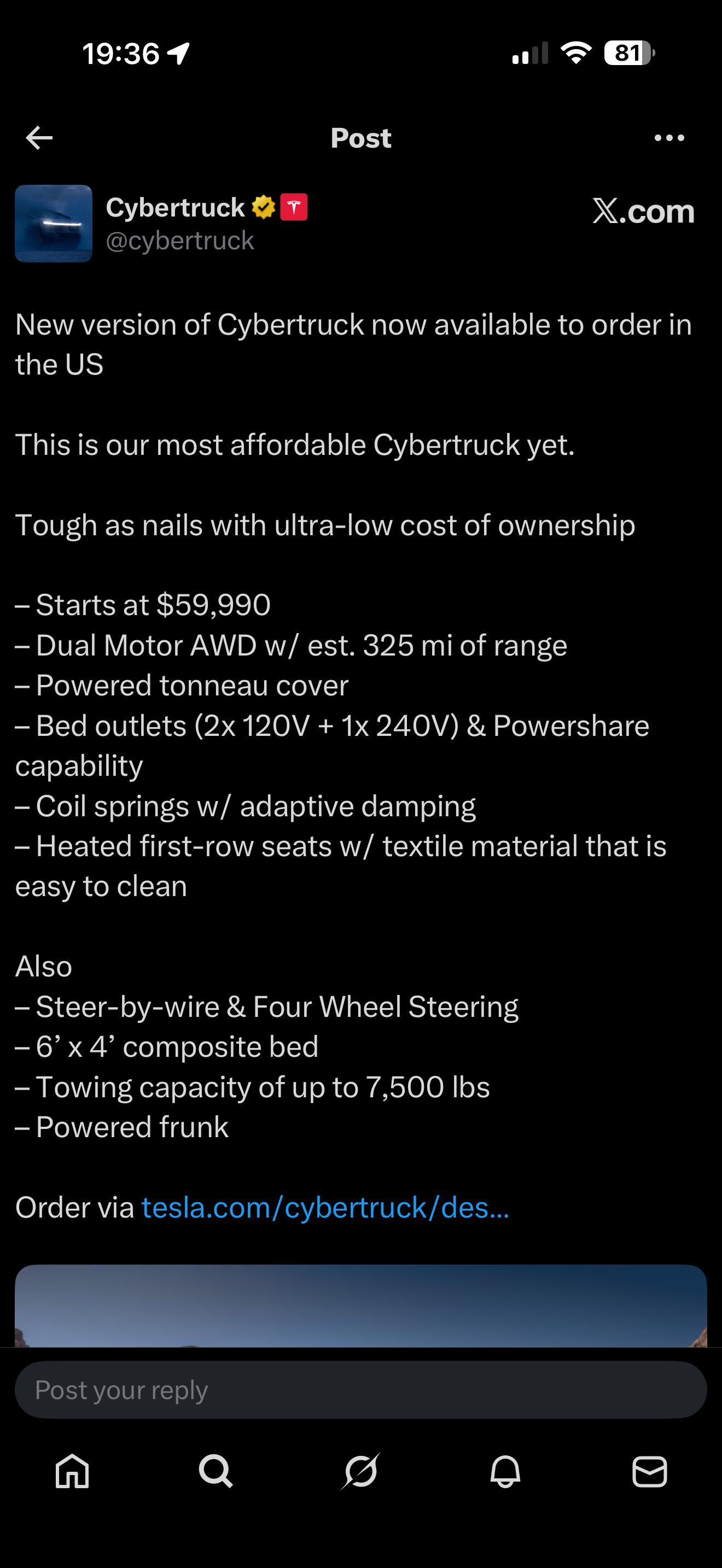
Task: Go back using the arrow icon
Action: tap(39, 138)
